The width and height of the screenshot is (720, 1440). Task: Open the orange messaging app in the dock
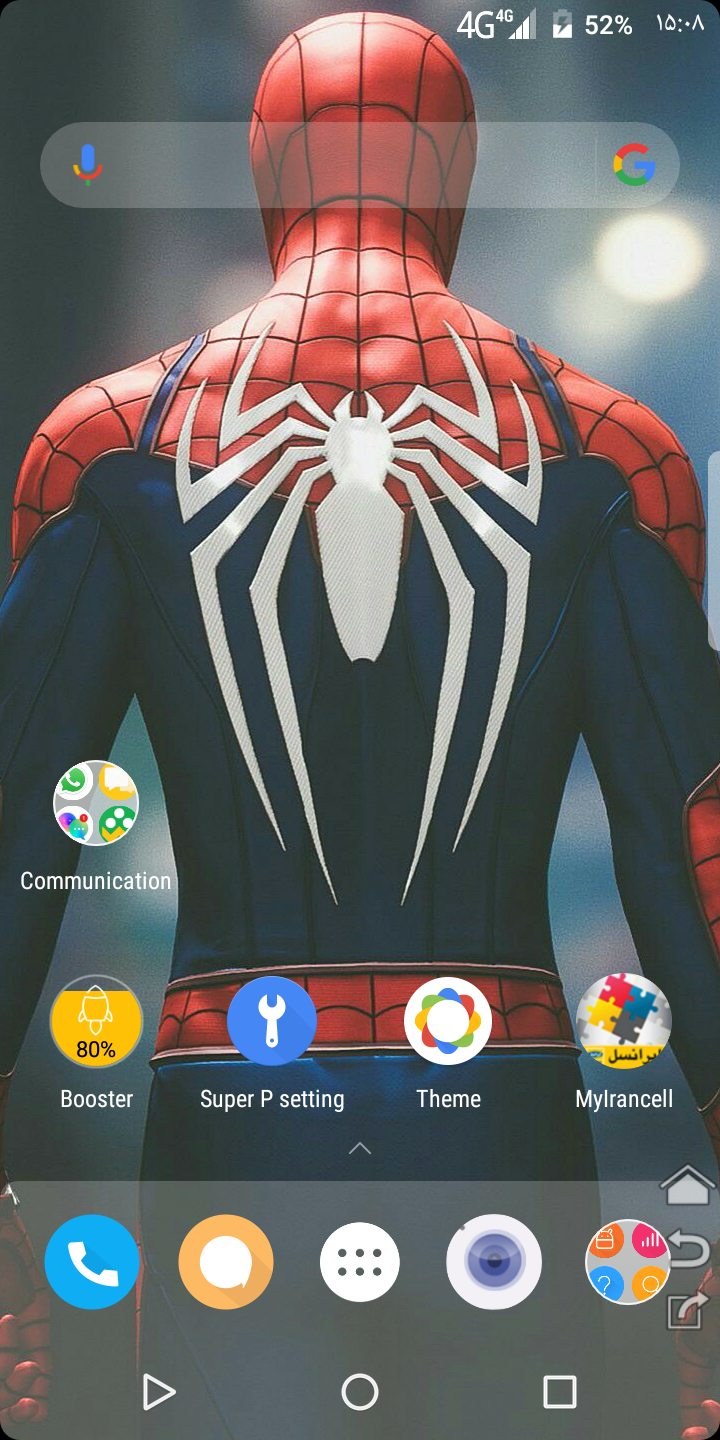point(226,1262)
